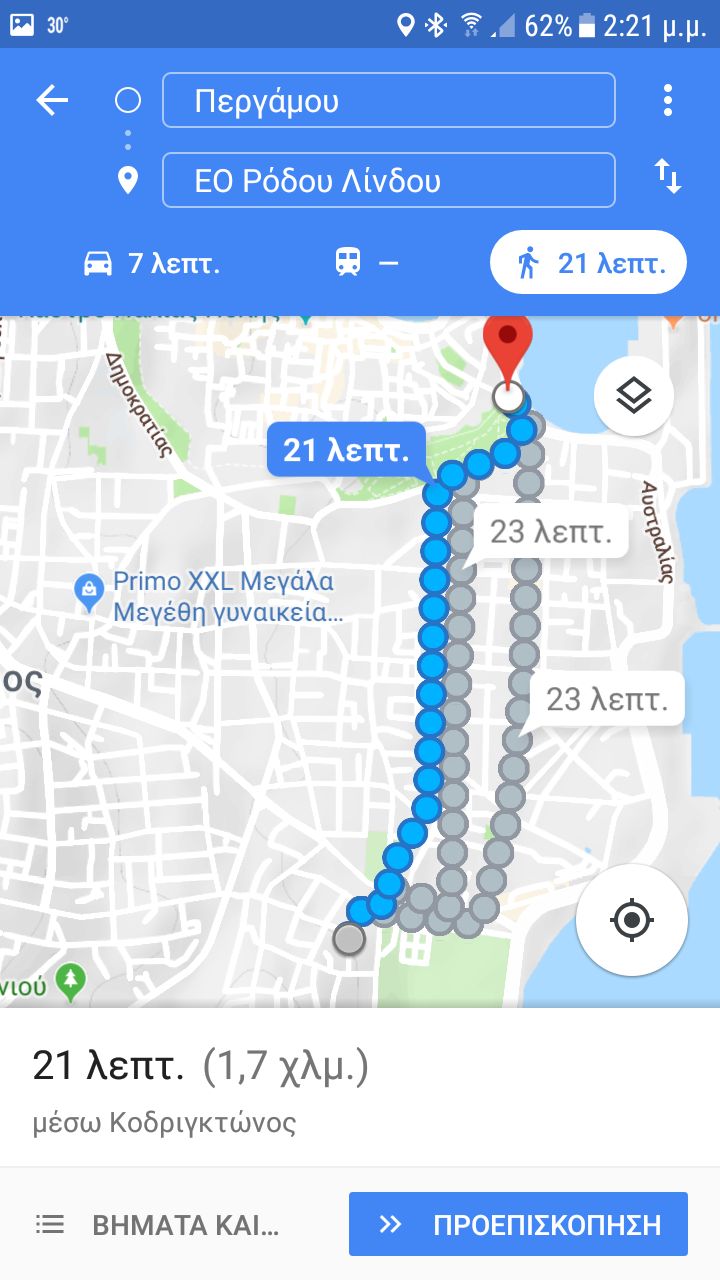Go back using the arrow icon
Image resolution: width=720 pixels, height=1280 pixels.
point(52,100)
